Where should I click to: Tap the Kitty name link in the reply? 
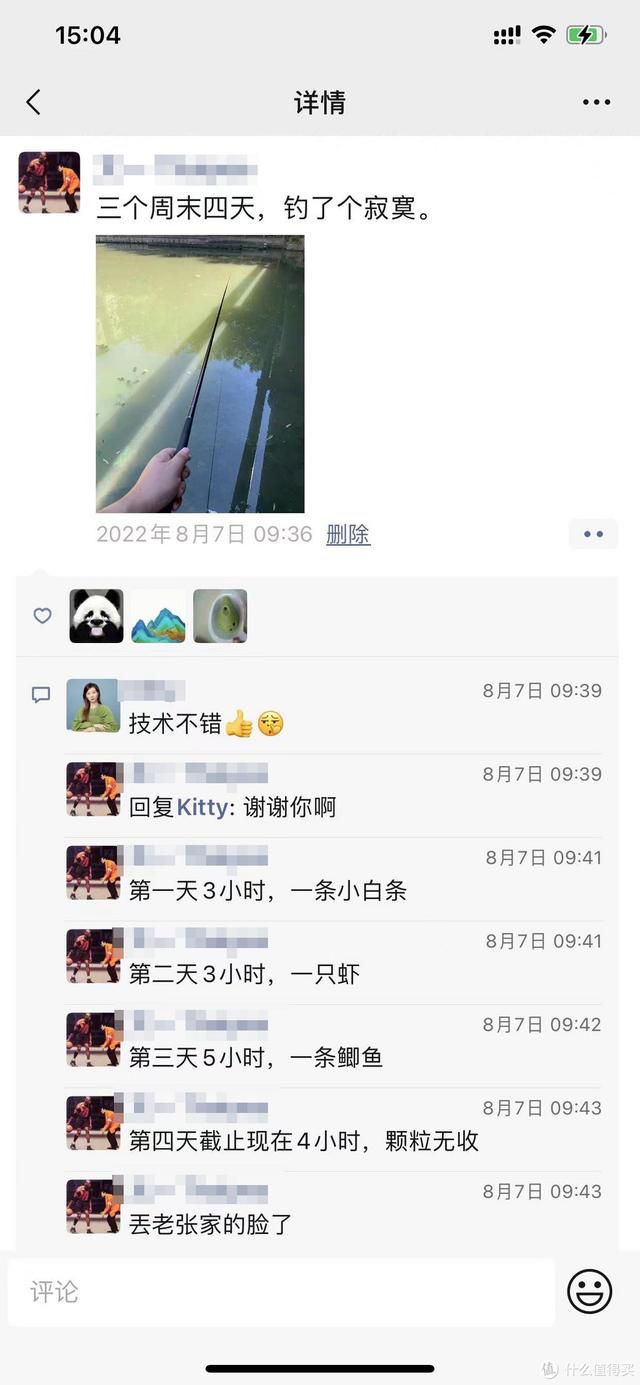click(202, 808)
